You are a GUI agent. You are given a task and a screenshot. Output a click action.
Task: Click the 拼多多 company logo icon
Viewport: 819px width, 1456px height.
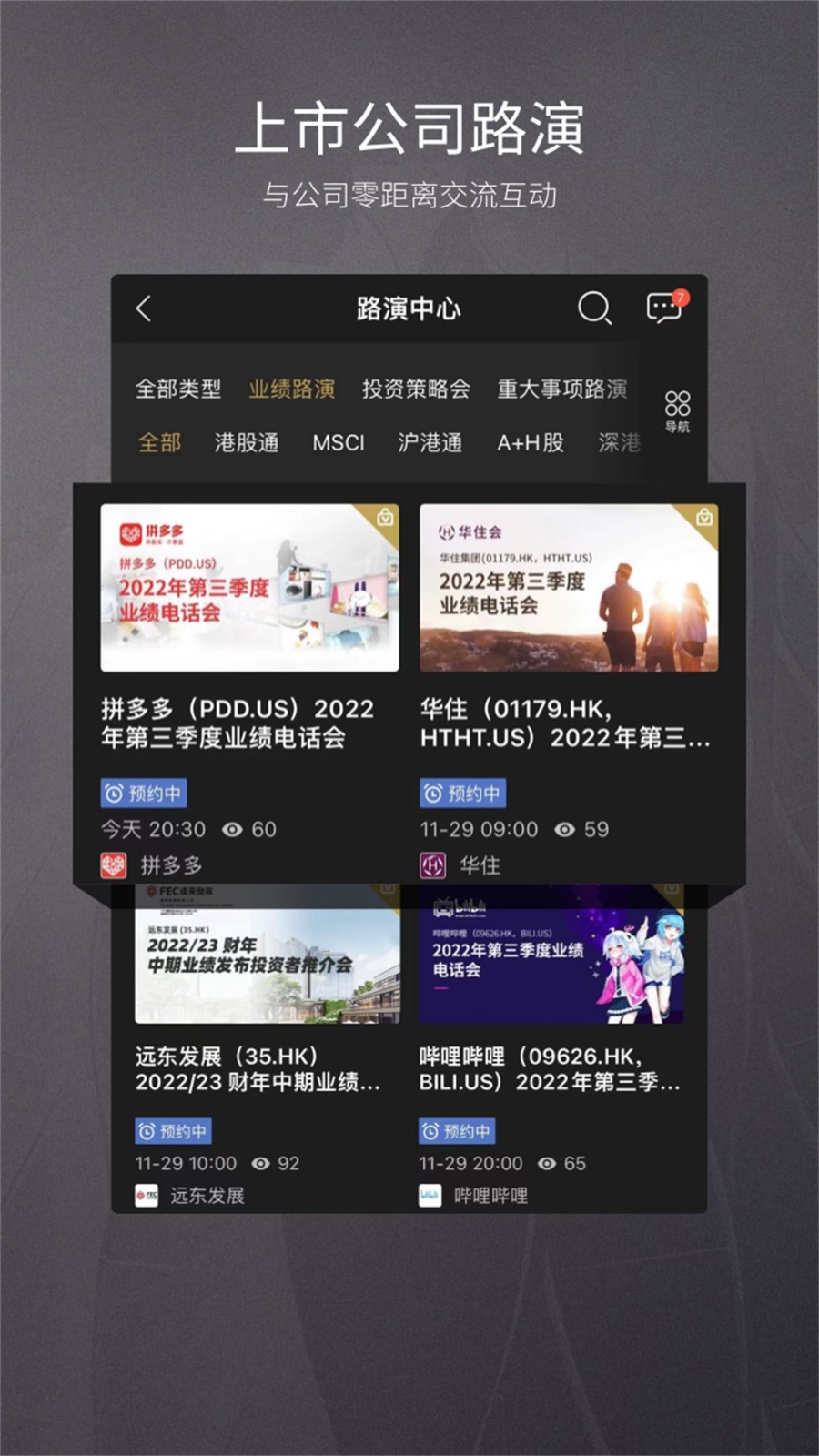[x=113, y=864]
